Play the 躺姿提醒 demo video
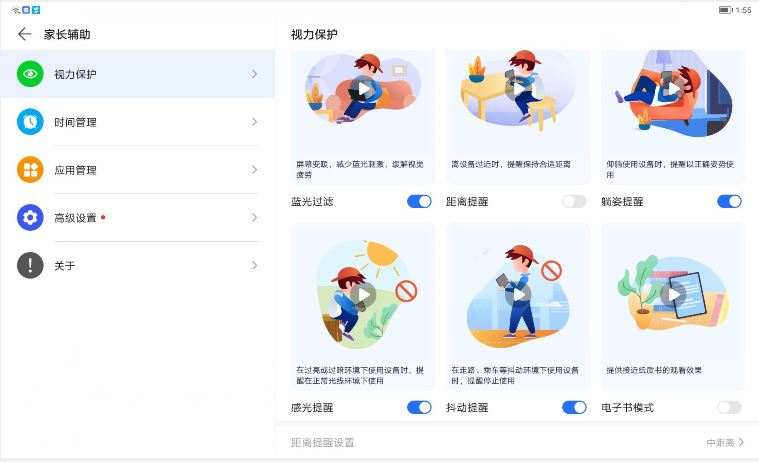This screenshot has height=462, width=759. click(x=673, y=90)
